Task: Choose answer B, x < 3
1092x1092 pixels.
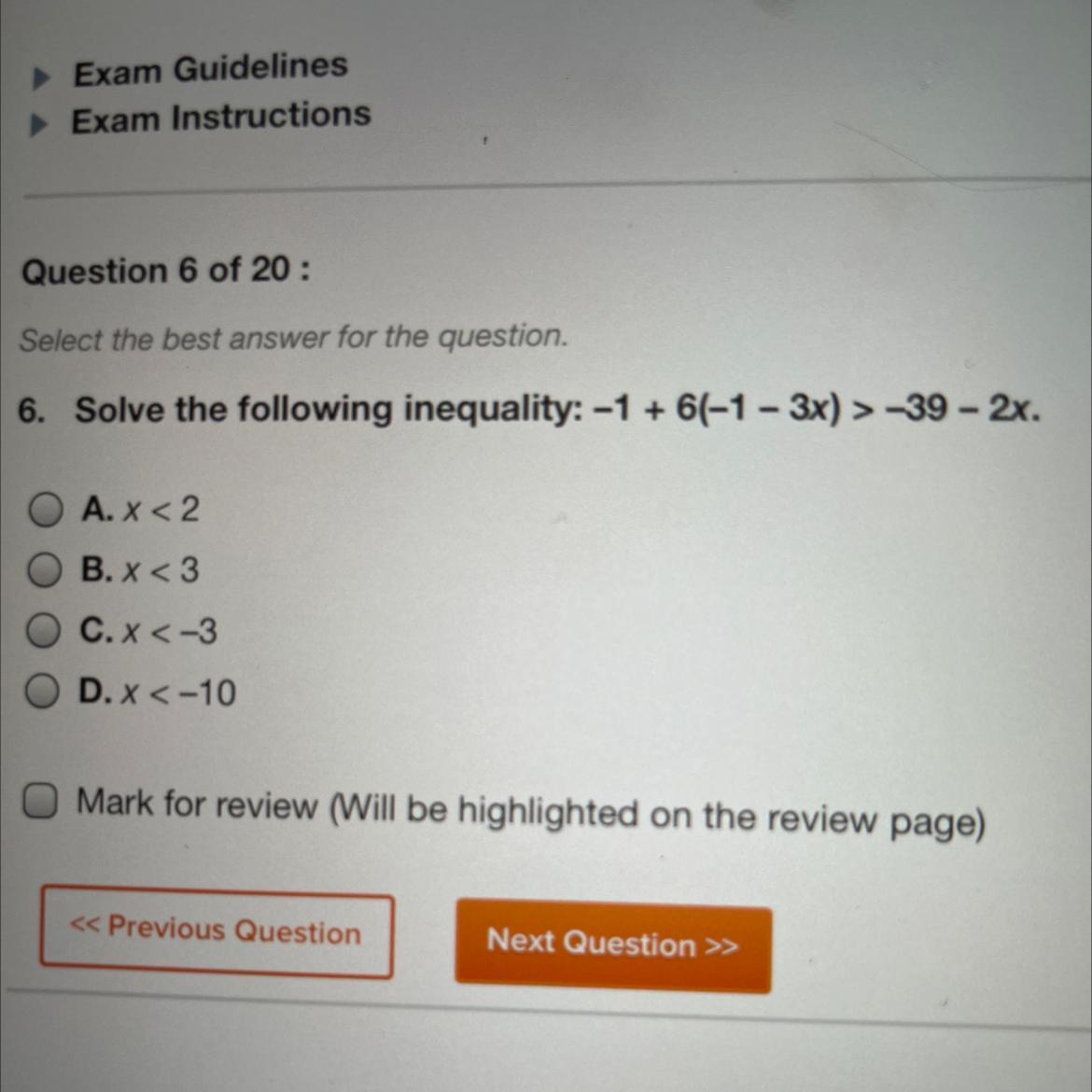Action: coord(45,570)
